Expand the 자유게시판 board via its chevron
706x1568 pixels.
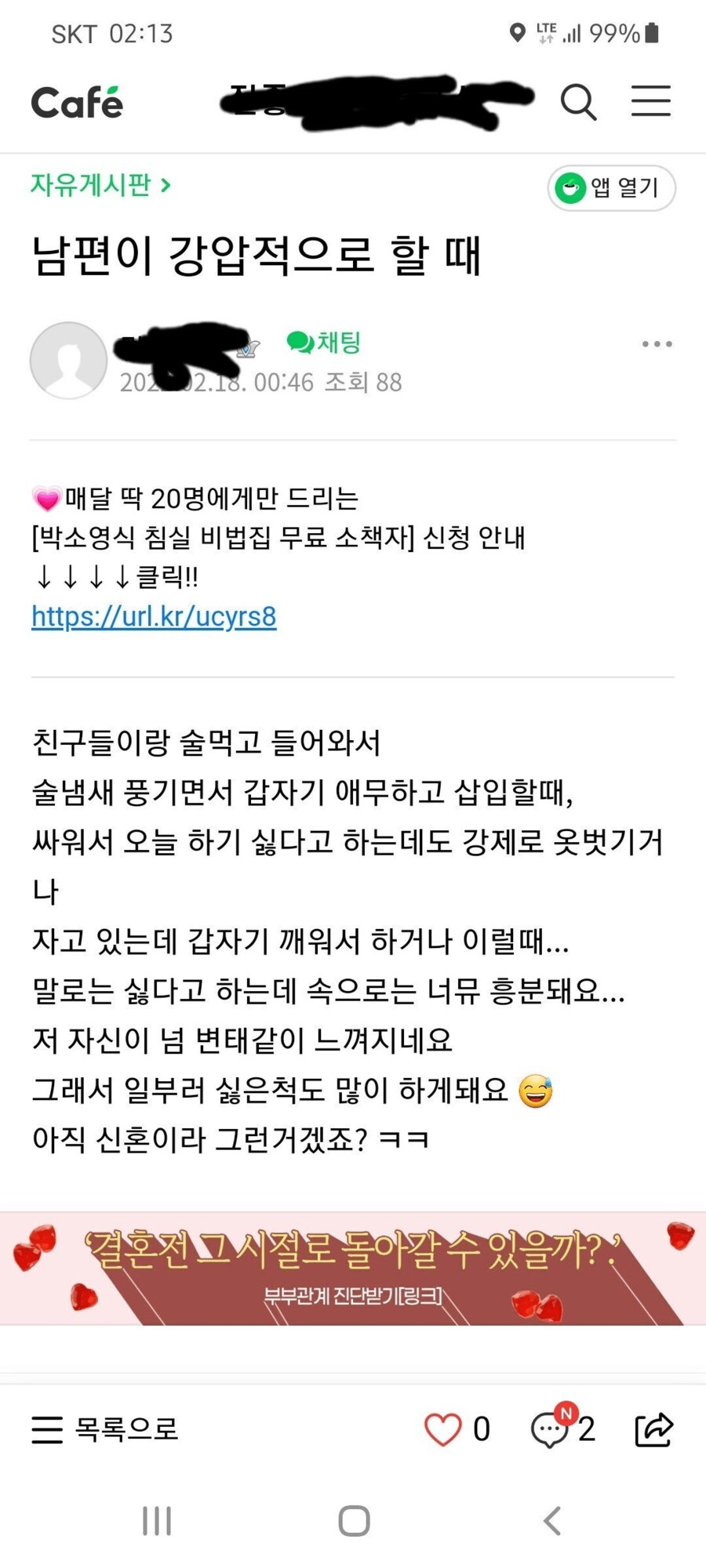pyautogui.click(x=166, y=185)
